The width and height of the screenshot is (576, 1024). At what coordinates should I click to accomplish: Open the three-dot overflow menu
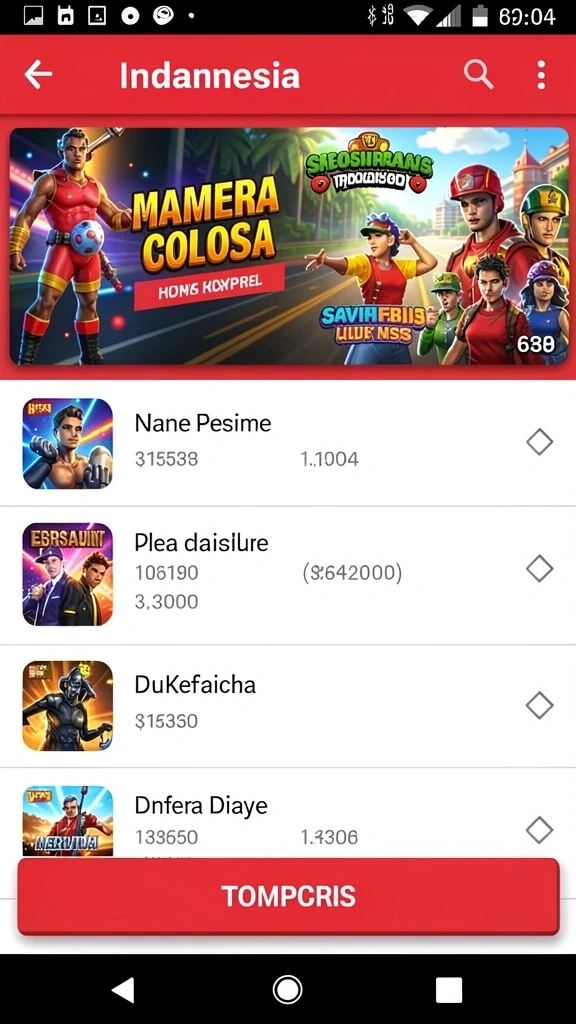pos(541,75)
